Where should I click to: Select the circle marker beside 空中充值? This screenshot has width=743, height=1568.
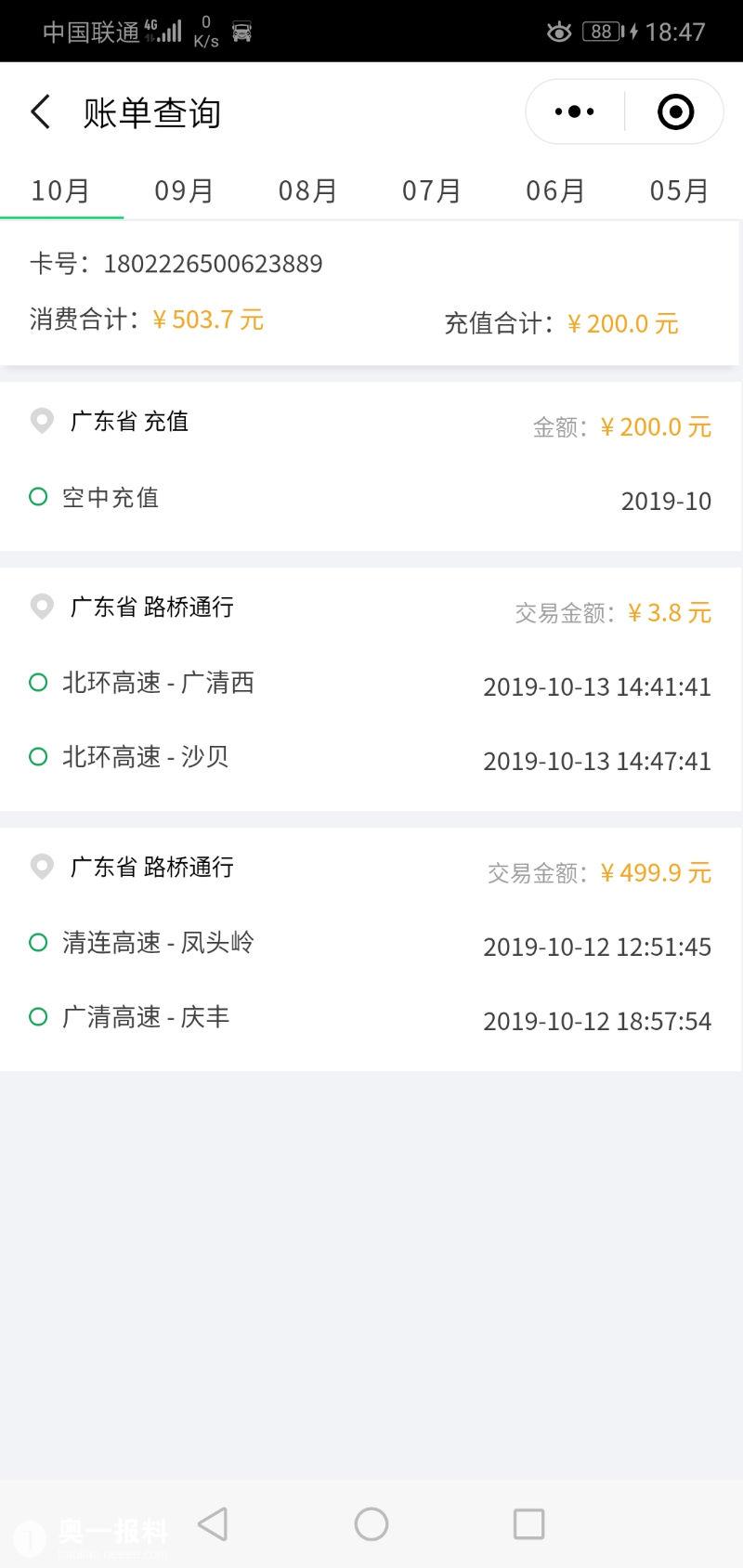click(x=37, y=497)
